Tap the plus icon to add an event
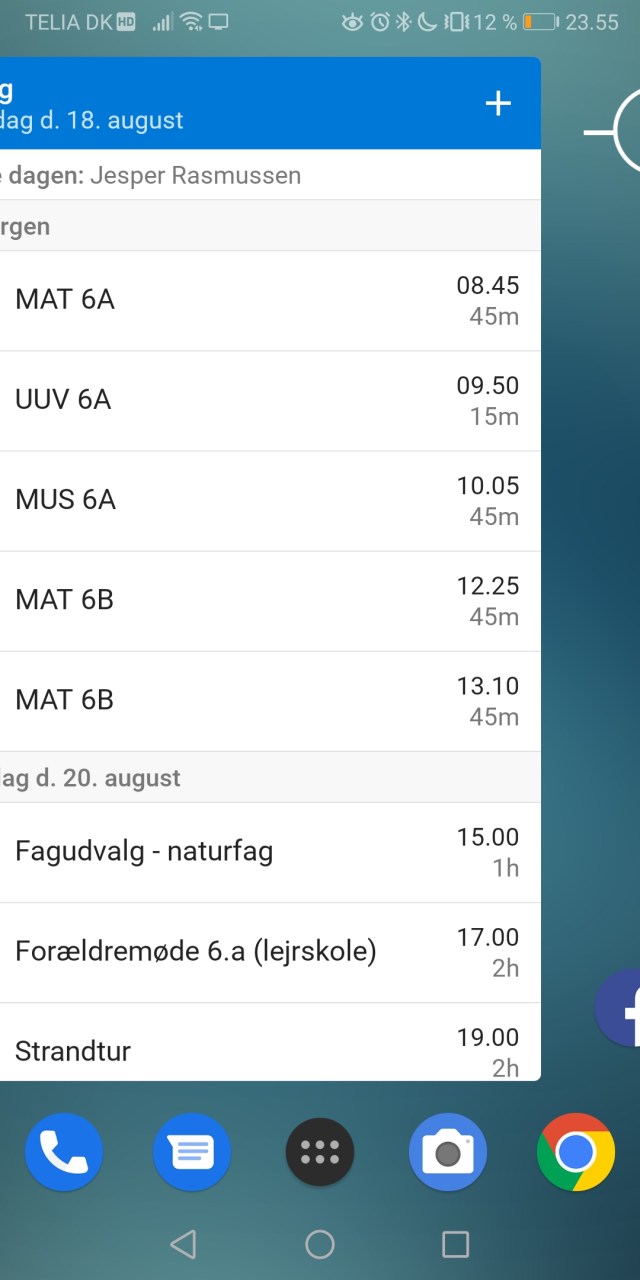The image size is (640, 1280). click(x=498, y=104)
